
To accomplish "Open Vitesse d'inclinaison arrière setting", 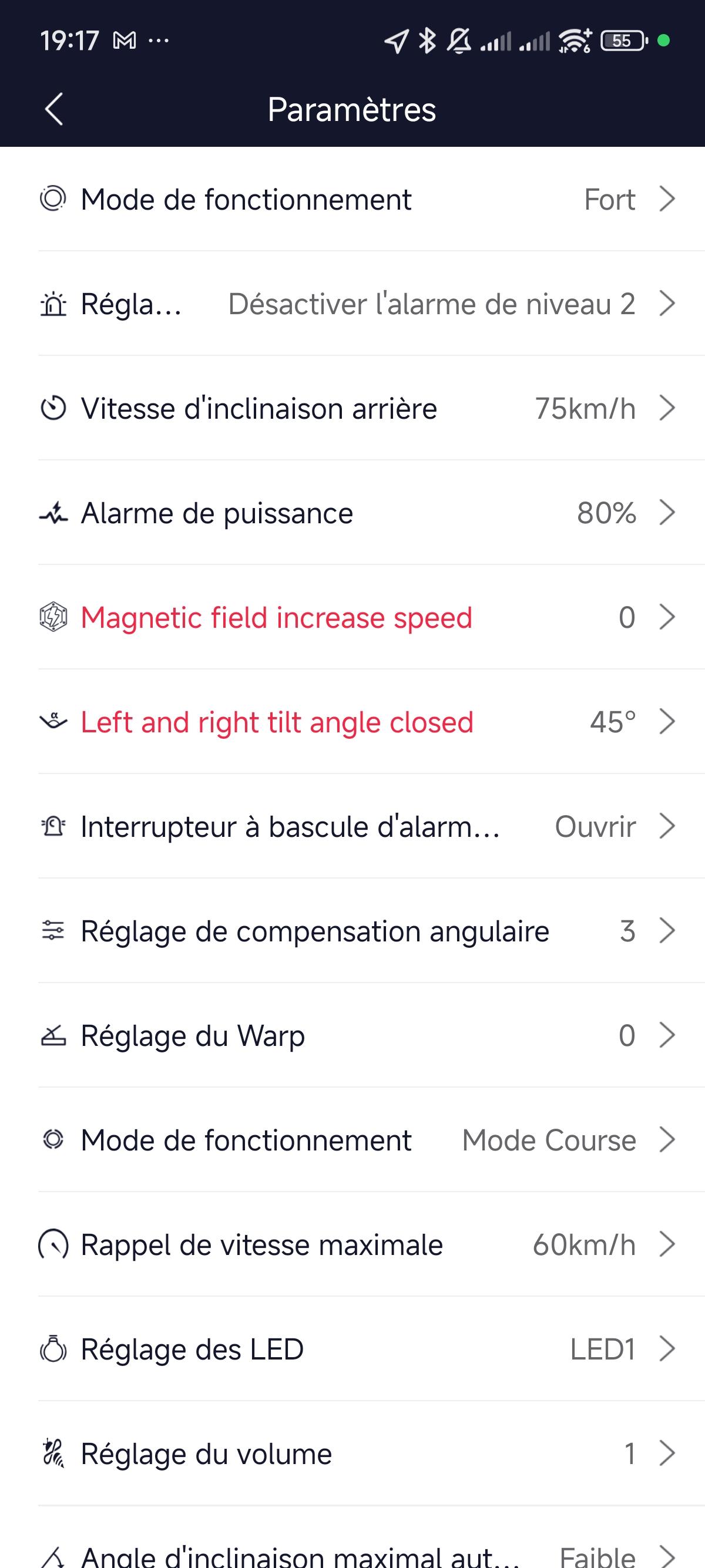I will click(x=352, y=408).
